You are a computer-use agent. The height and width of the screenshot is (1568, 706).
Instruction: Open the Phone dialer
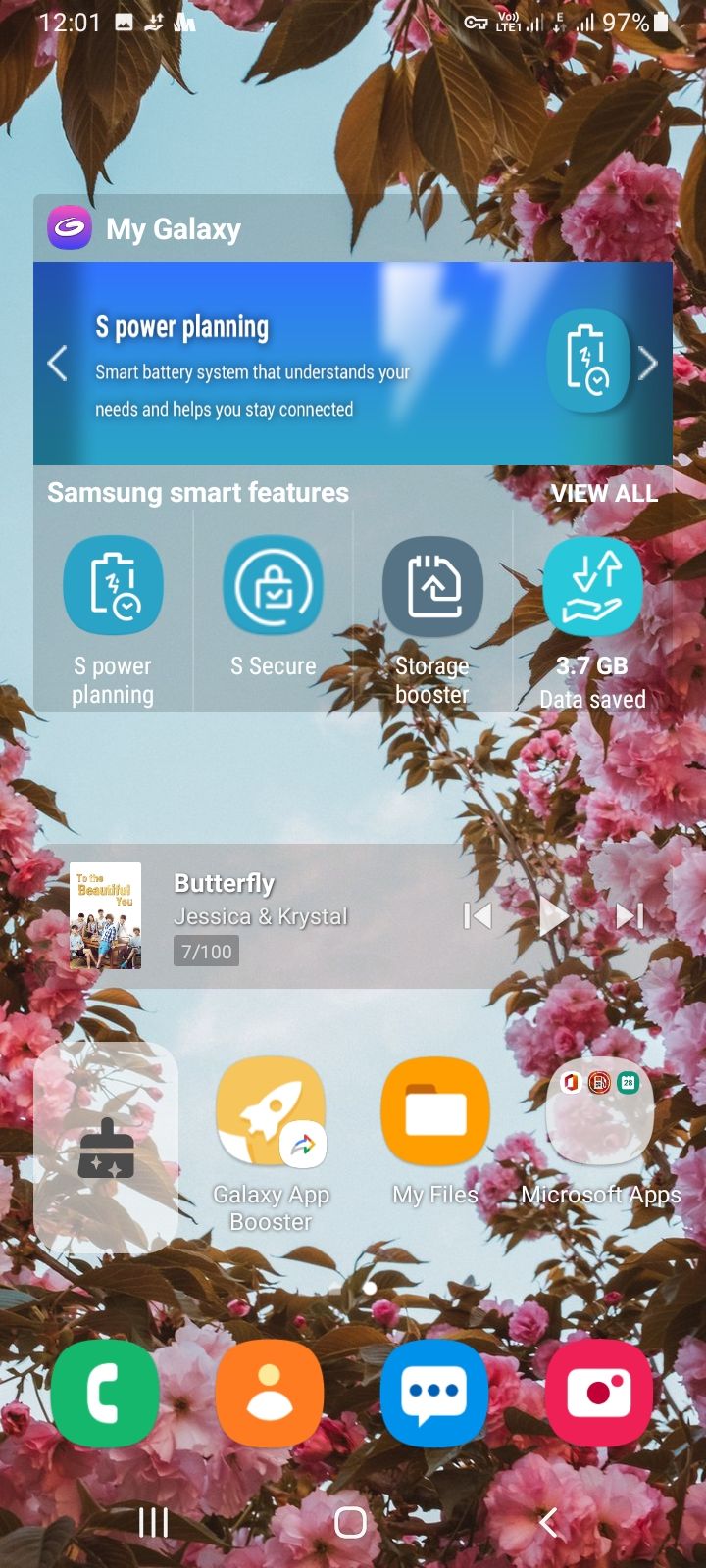(105, 1394)
